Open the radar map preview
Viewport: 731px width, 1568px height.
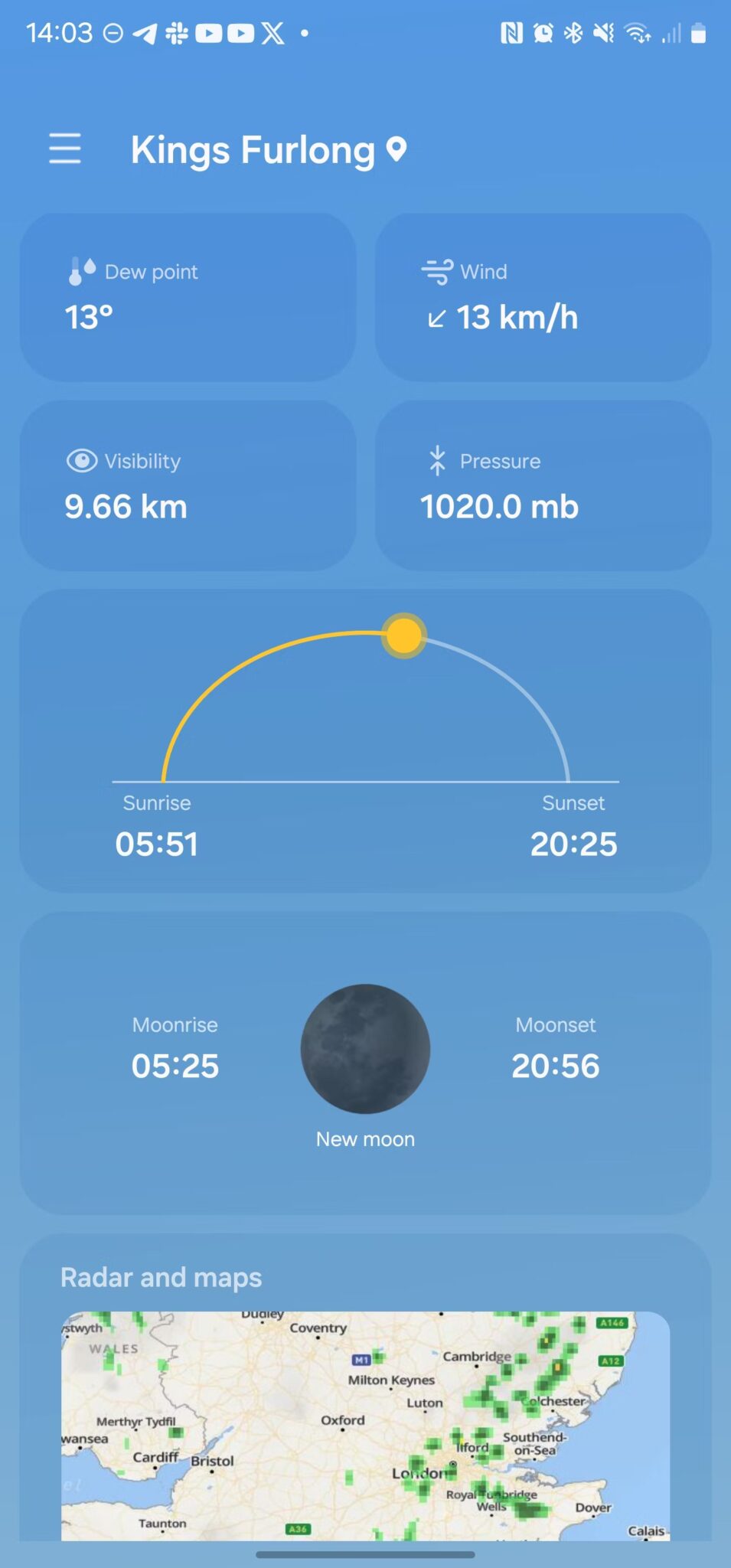tap(365, 1424)
